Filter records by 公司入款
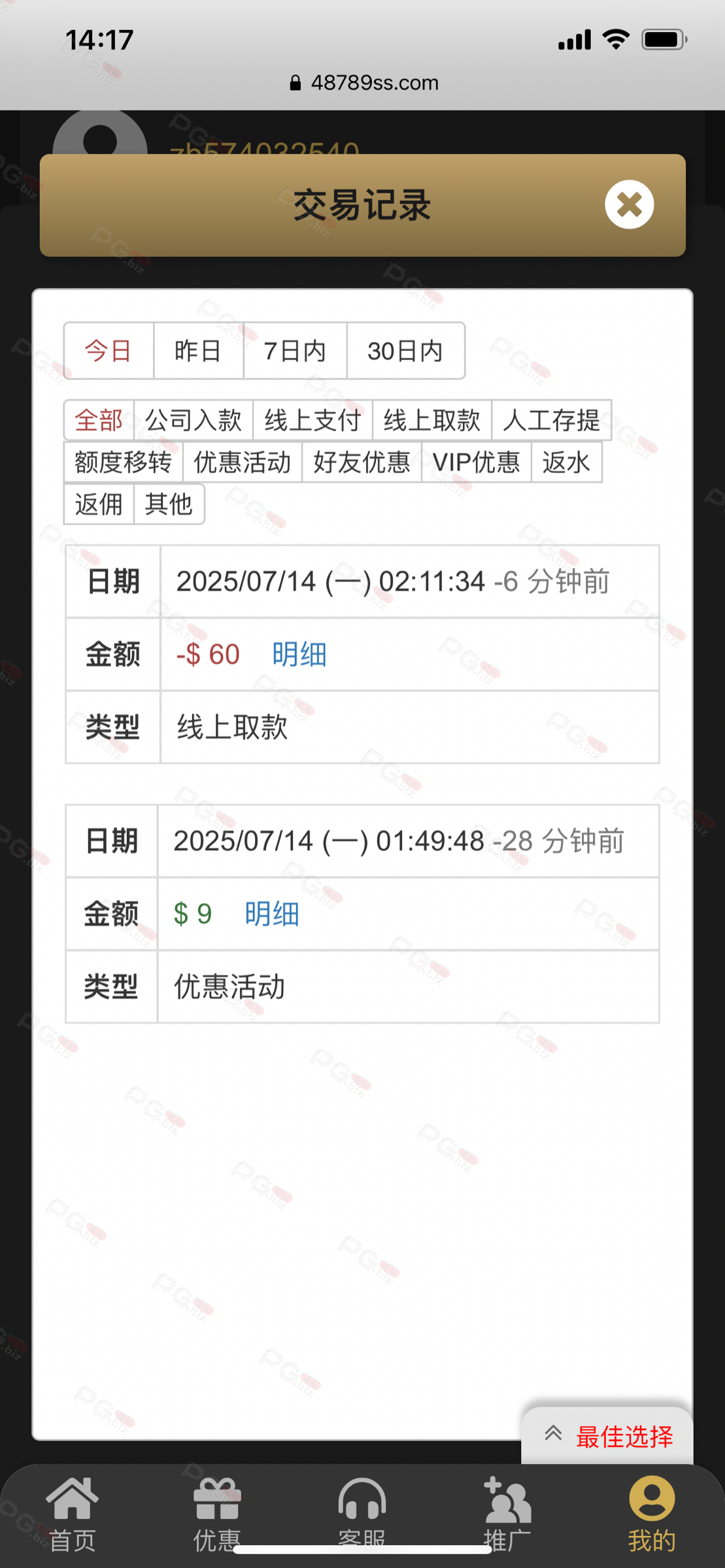This screenshot has width=725, height=1568. pyautogui.click(x=194, y=420)
